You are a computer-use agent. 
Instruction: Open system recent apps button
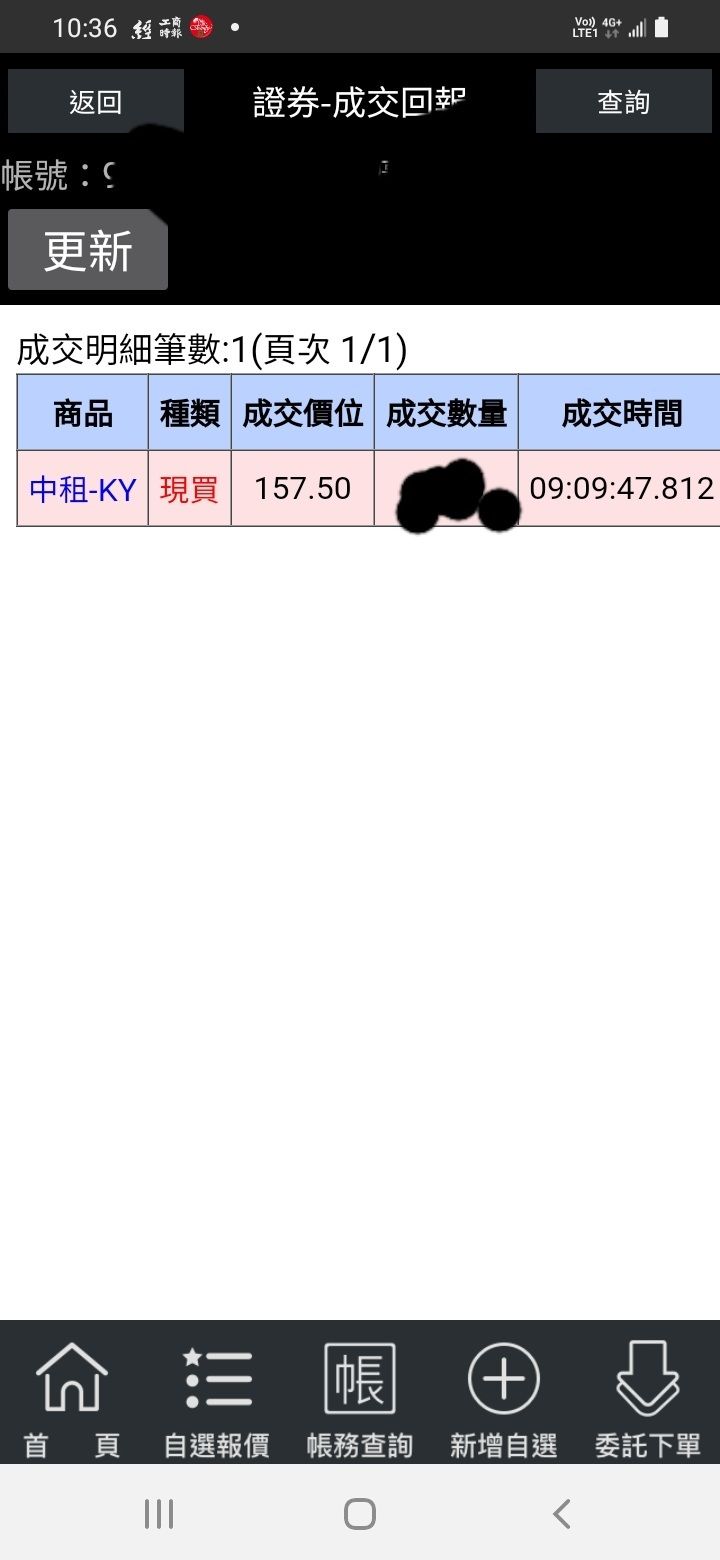[159, 1514]
